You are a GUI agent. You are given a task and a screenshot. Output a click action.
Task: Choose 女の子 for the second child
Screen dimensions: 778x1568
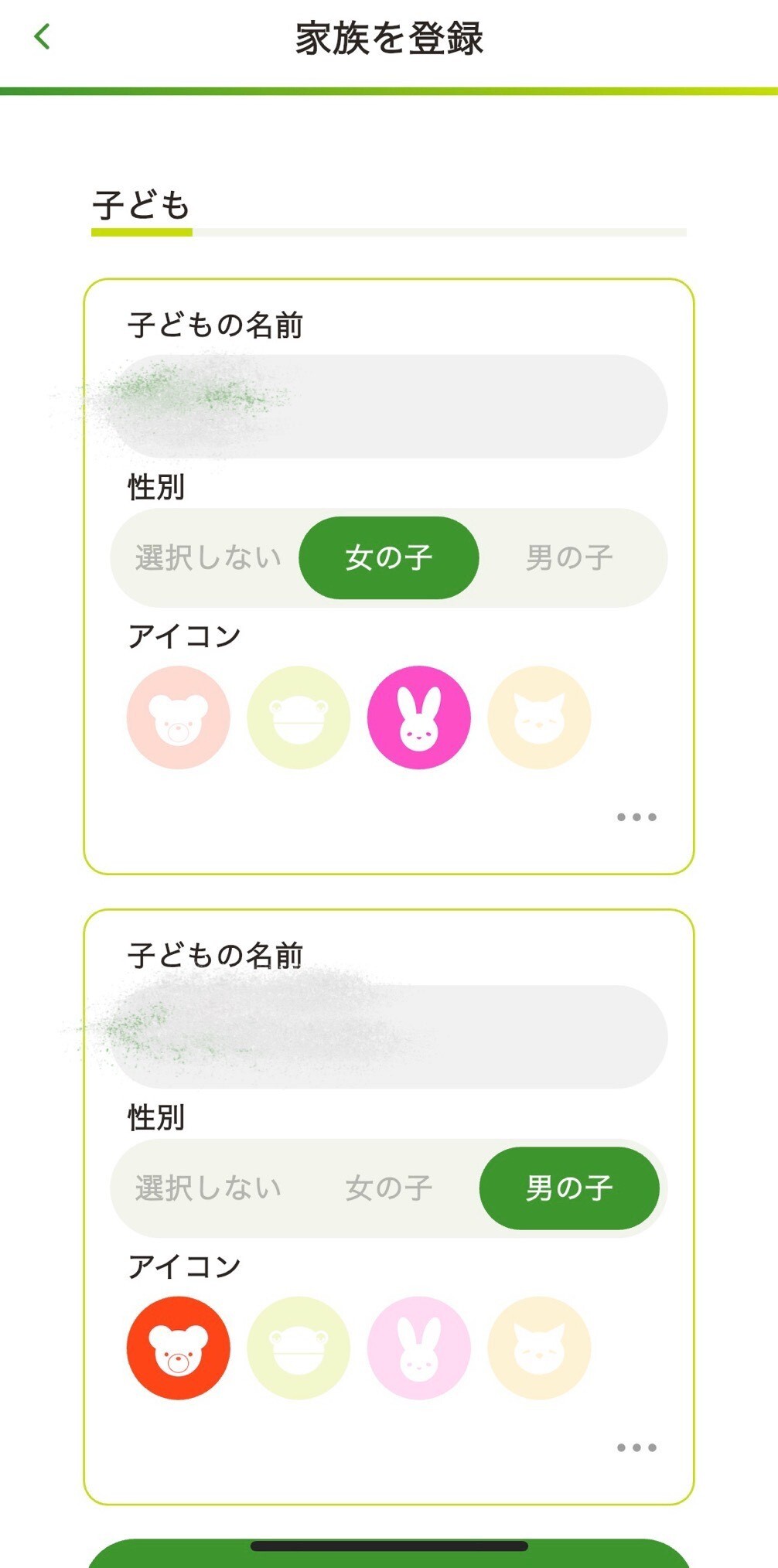coord(389,1188)
